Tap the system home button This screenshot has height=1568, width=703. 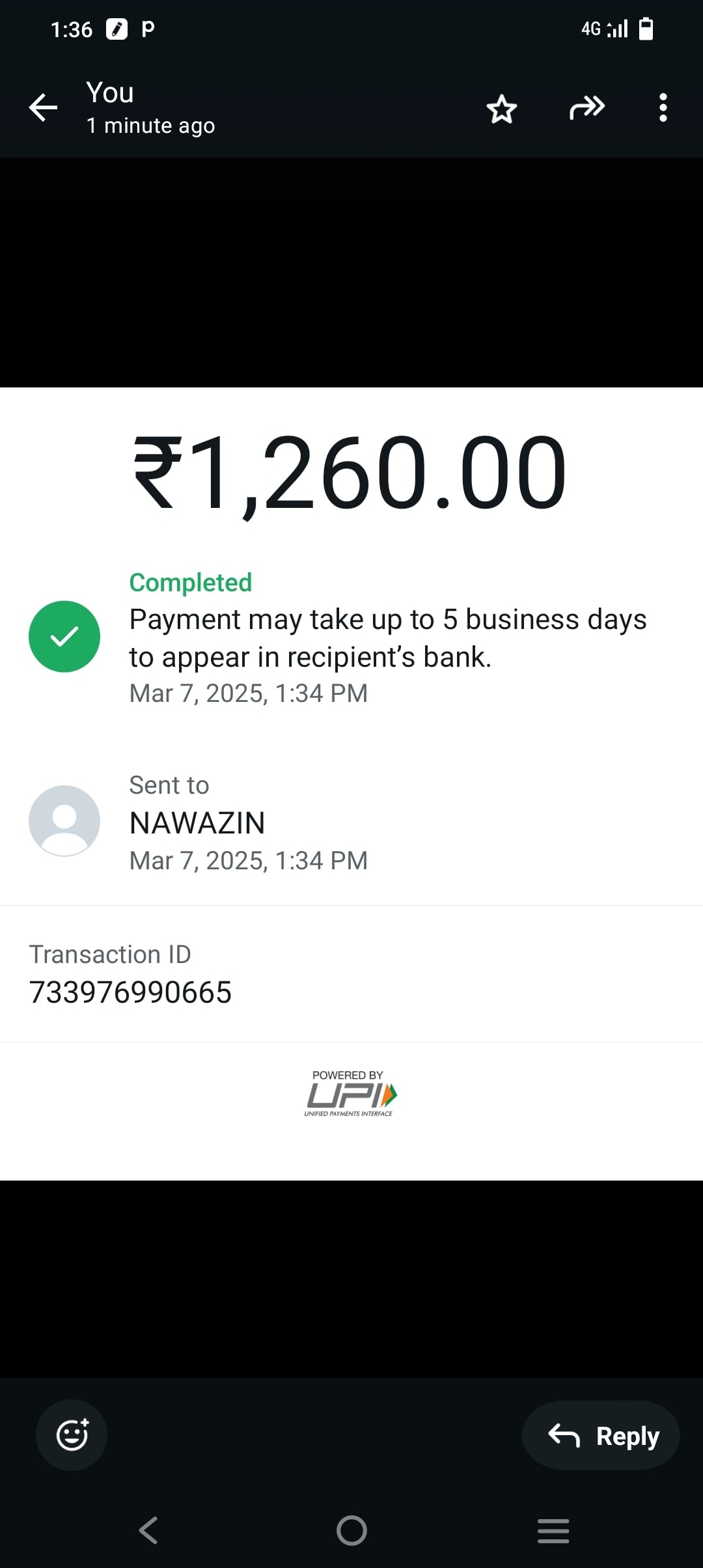coord(351,1530)
